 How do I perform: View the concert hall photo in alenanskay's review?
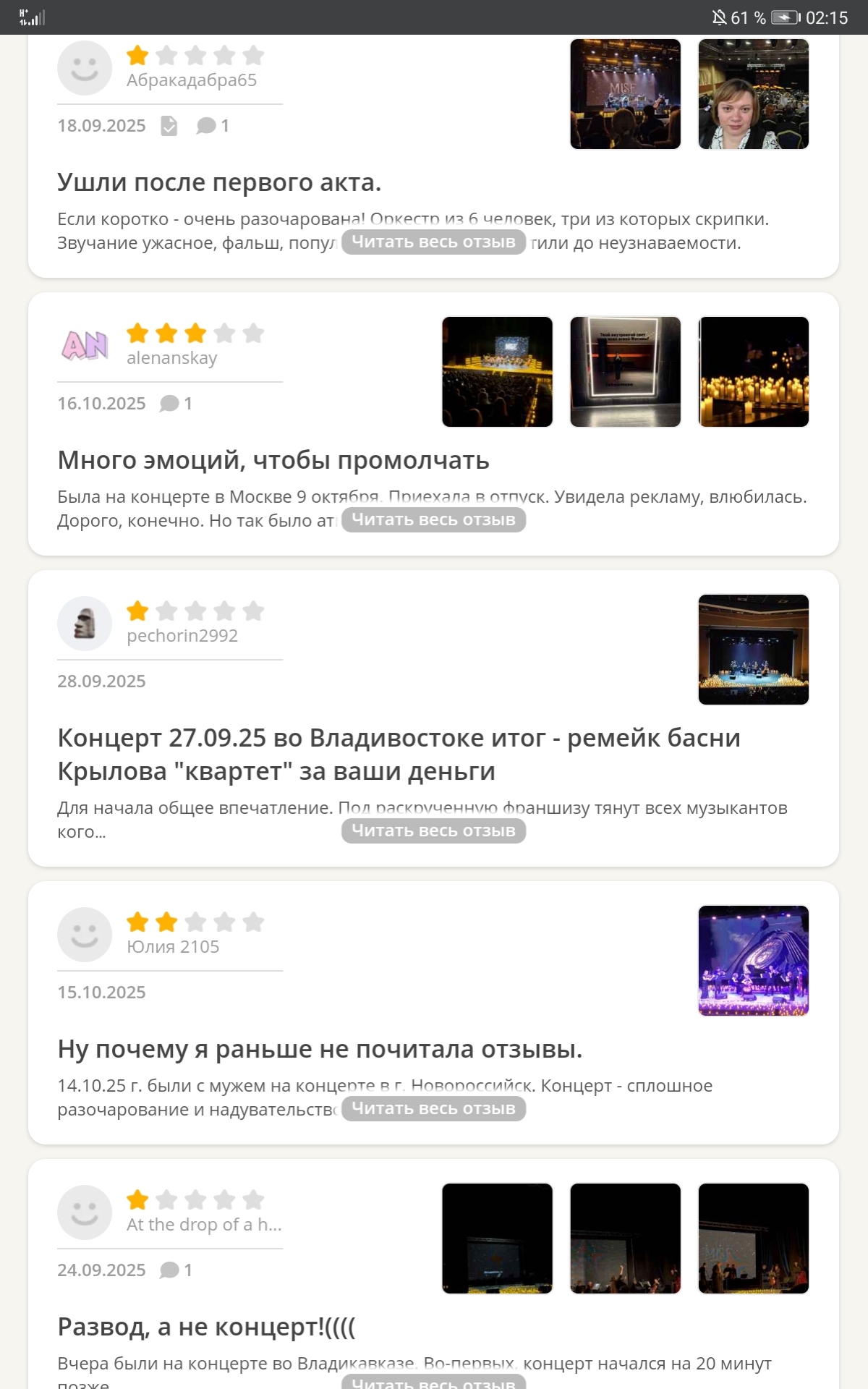click(x=497, y=372)
